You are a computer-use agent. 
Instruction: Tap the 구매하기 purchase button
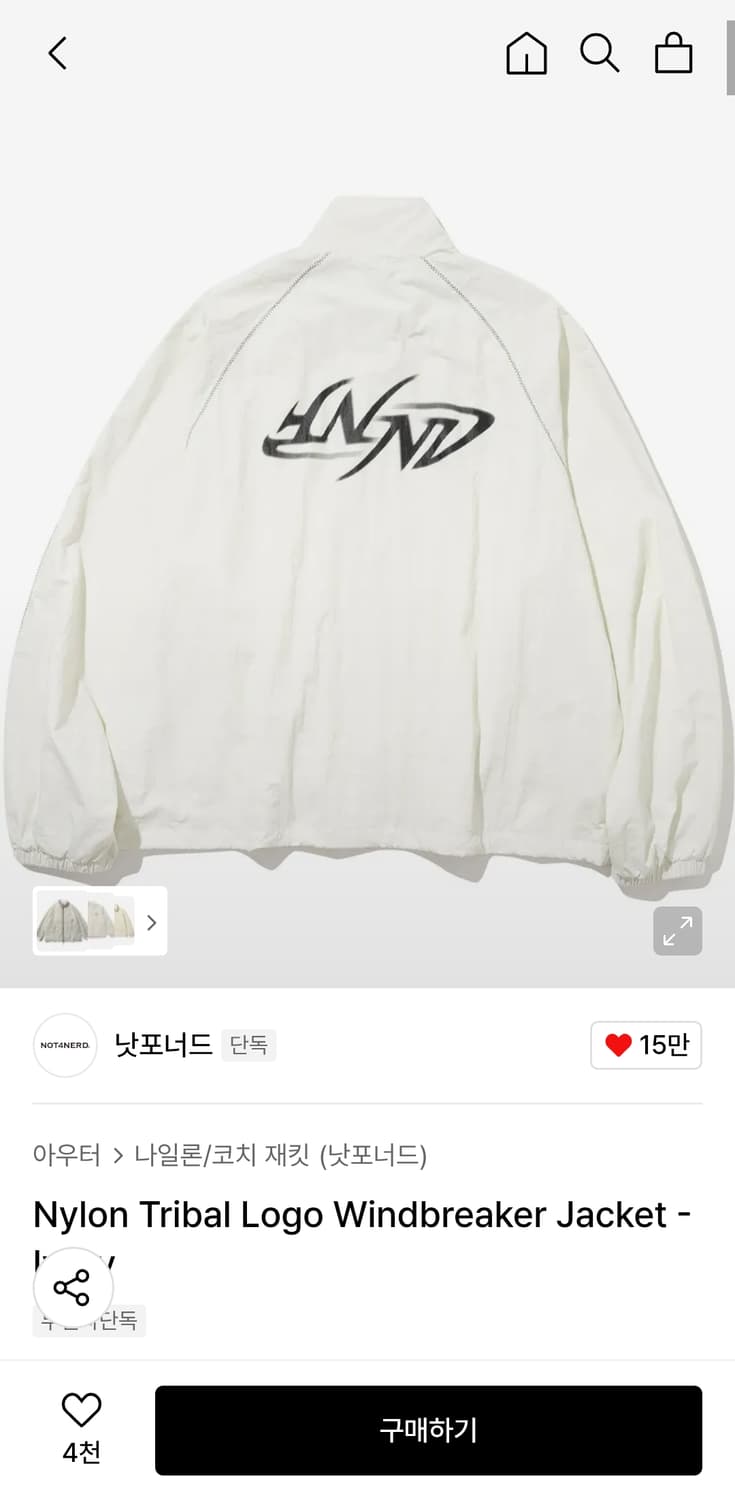click(428, 1430)
